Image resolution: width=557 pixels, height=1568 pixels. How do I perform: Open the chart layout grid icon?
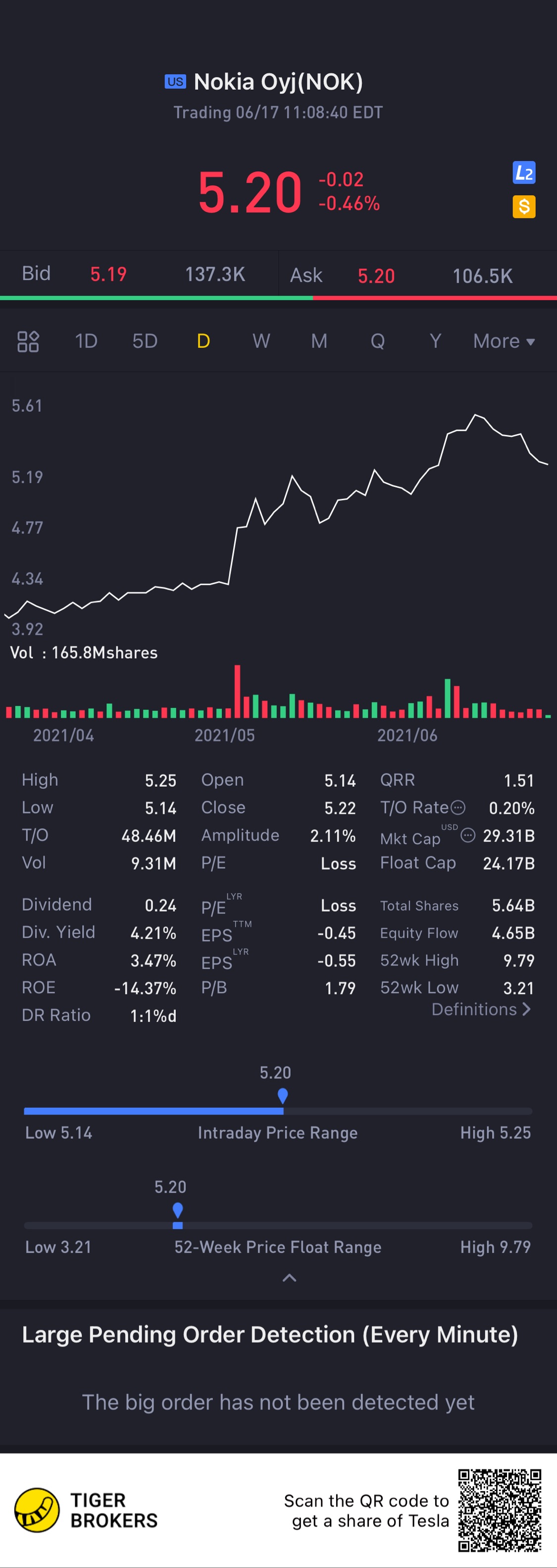pos(28,341)
